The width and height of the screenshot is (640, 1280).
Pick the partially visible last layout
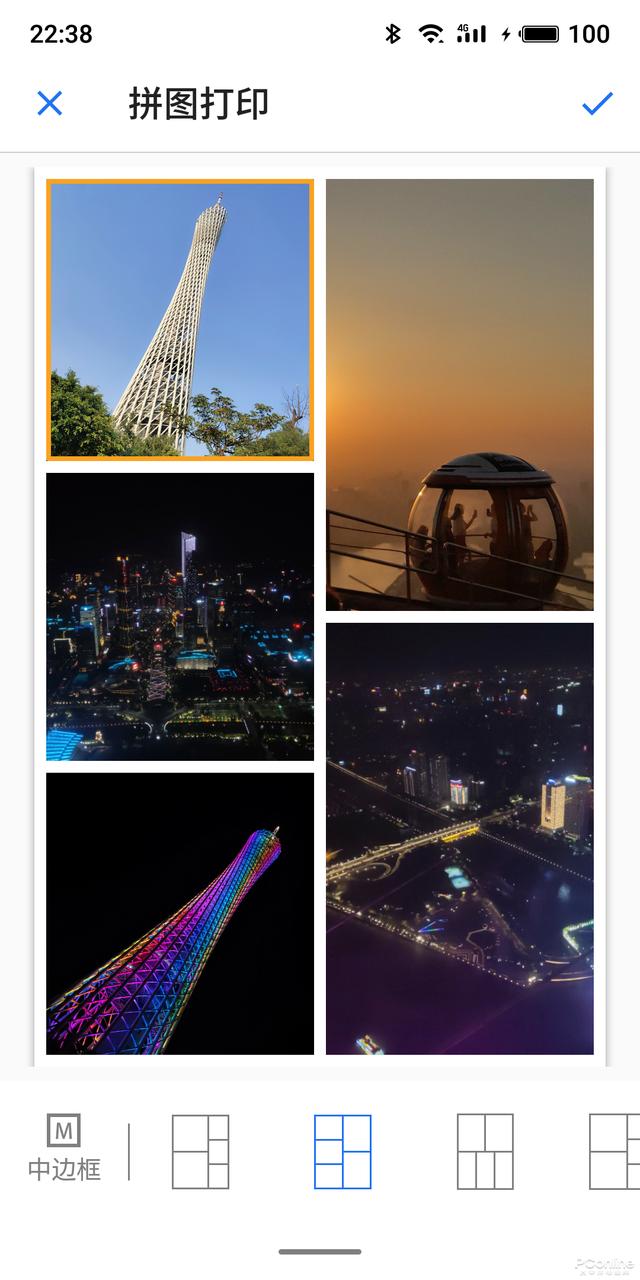[614, 1151]
